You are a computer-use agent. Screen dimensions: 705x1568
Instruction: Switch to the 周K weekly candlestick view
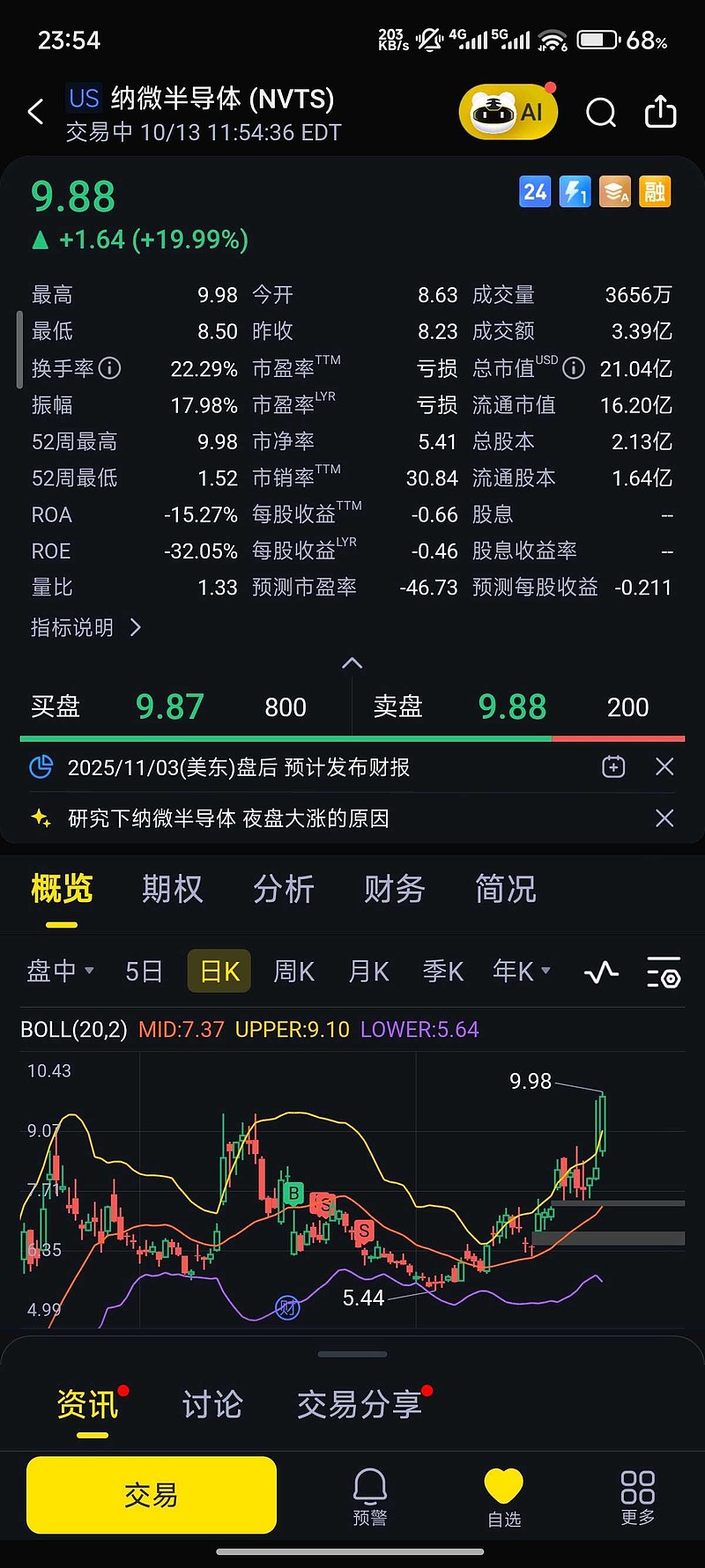[x=293, y=971]
